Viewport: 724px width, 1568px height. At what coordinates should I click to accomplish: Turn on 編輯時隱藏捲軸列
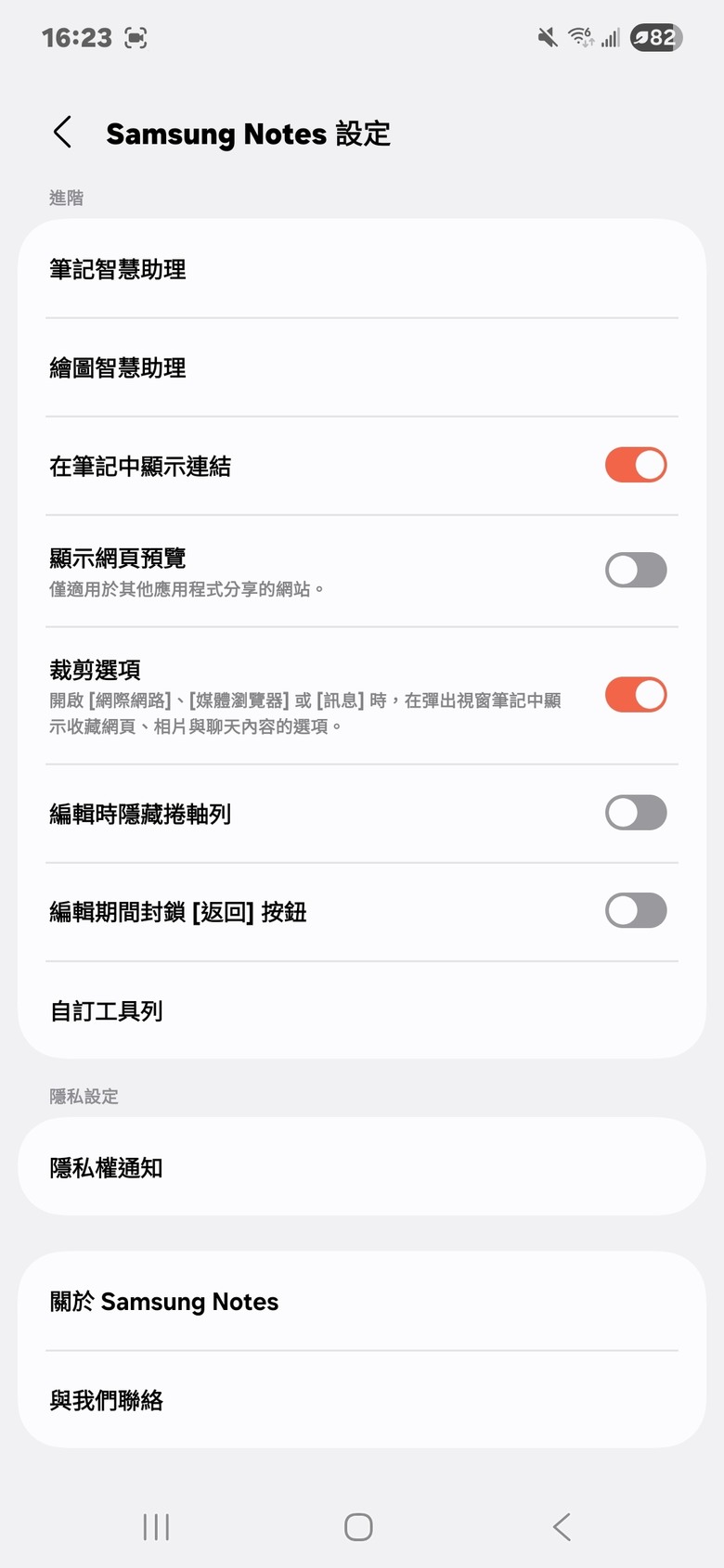pyautogui.click(x=636, y=814)
